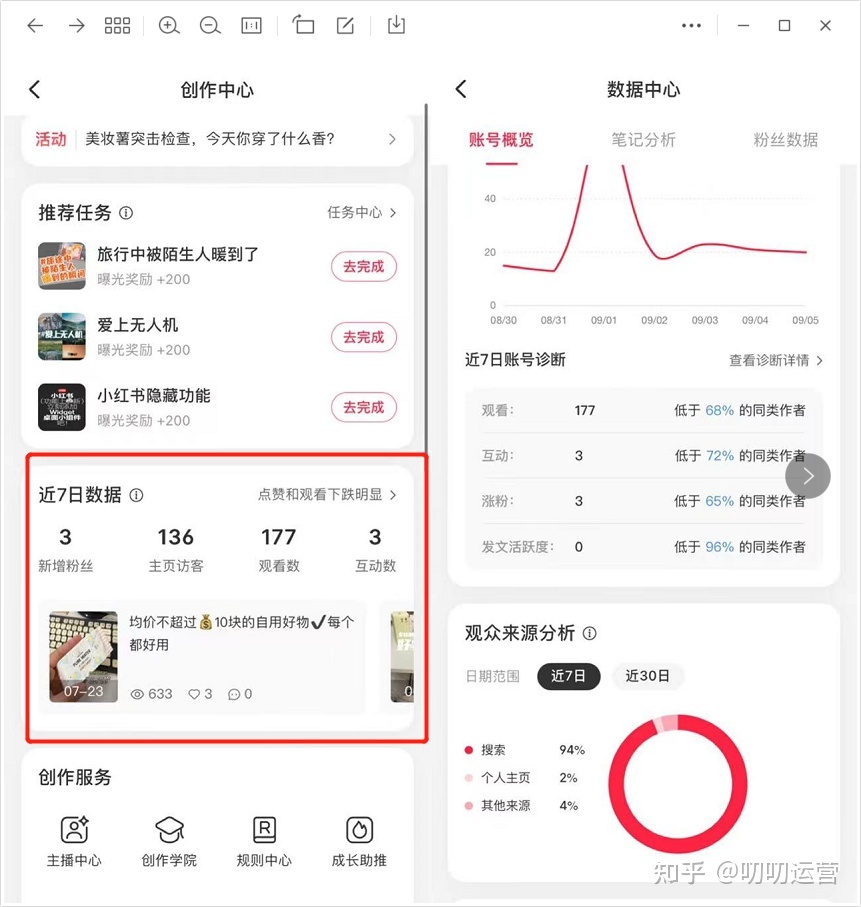The image size is (861, 907).
Task: Switch to the 笔记分析 tab
Action: click(643, 140)
